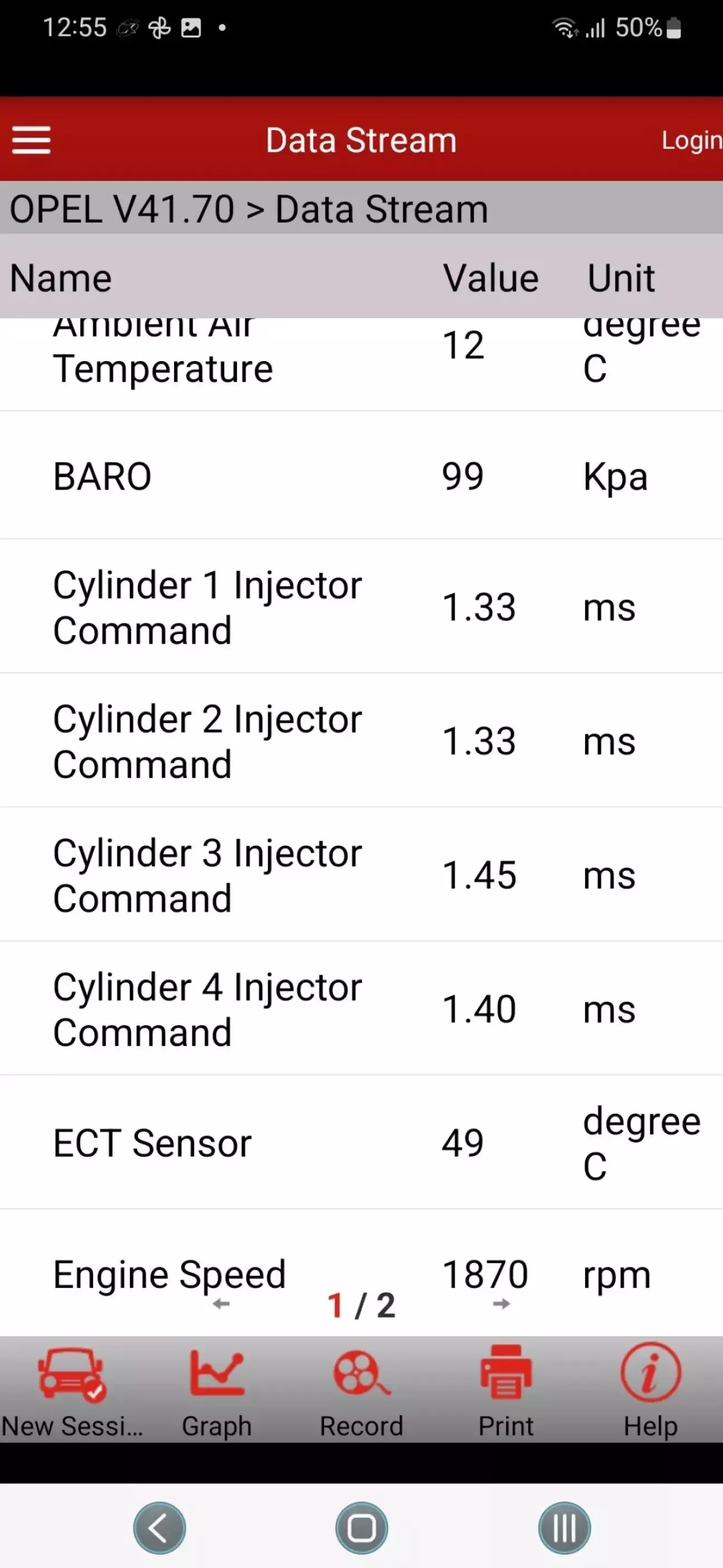Go to next page with right arrow

(x=502, y=1304)
